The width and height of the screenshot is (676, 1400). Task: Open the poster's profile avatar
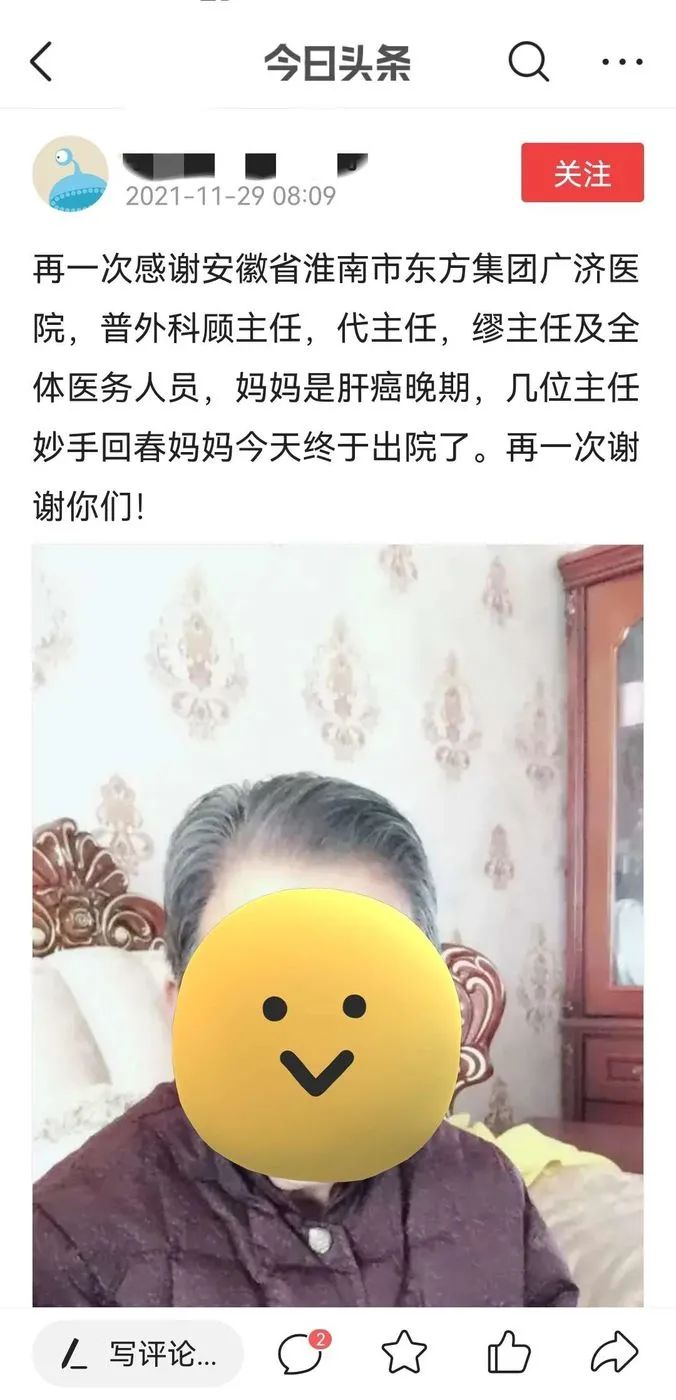pos(71,174)
